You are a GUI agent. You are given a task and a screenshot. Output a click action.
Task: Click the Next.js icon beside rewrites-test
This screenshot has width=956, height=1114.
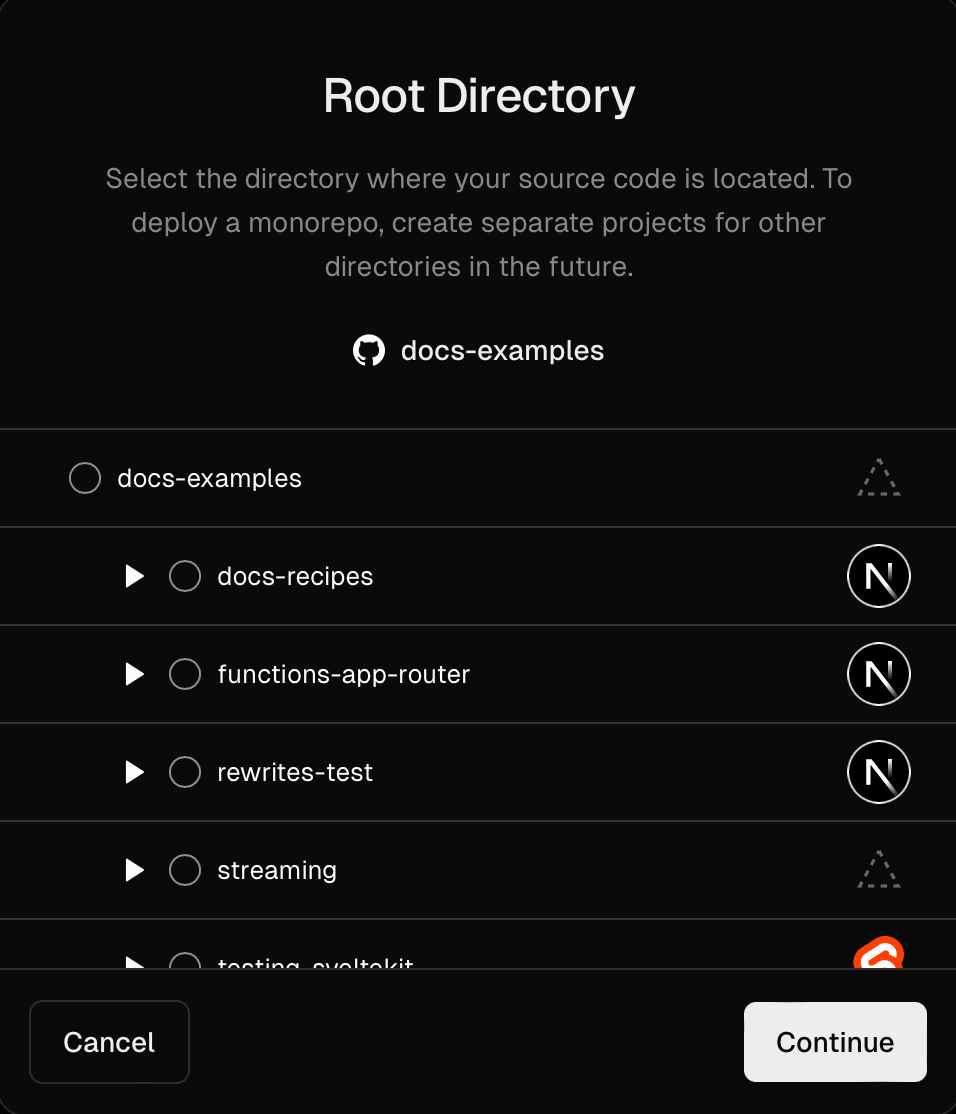[x=878, y=772]
